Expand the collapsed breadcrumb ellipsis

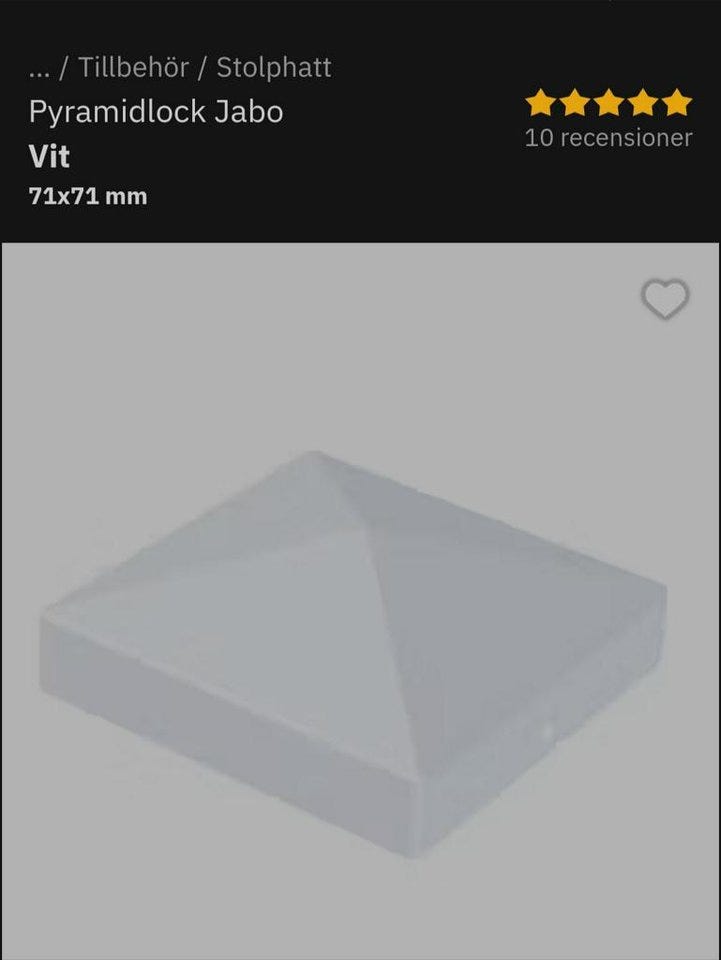40,68
